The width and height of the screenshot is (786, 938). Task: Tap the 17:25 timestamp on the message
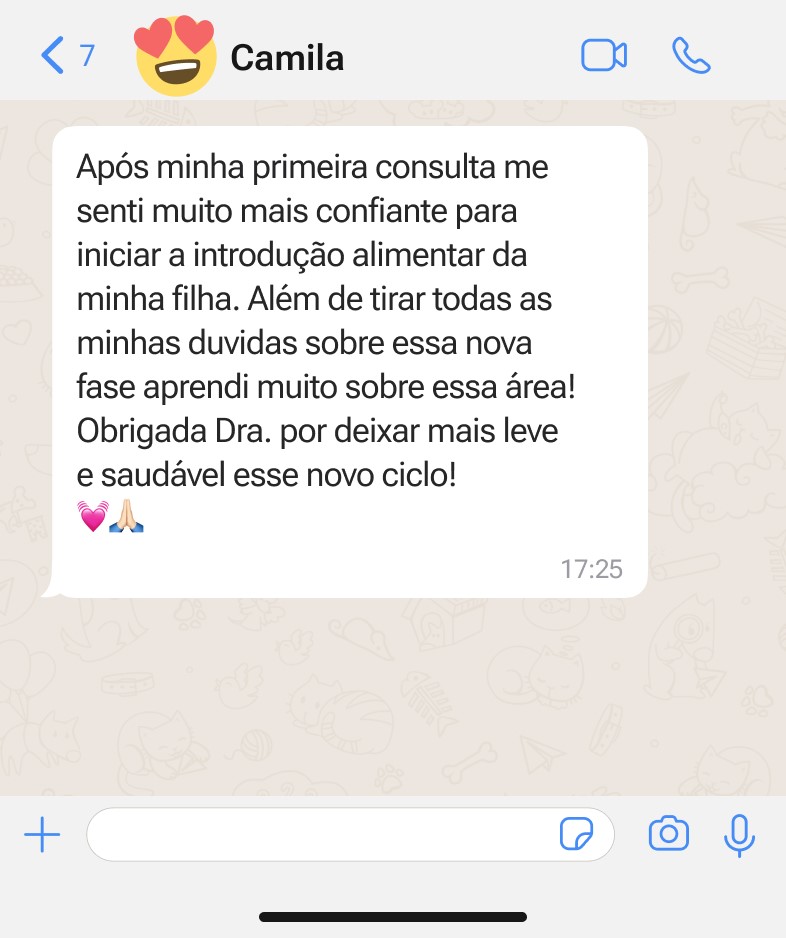(x=592, y=568)
